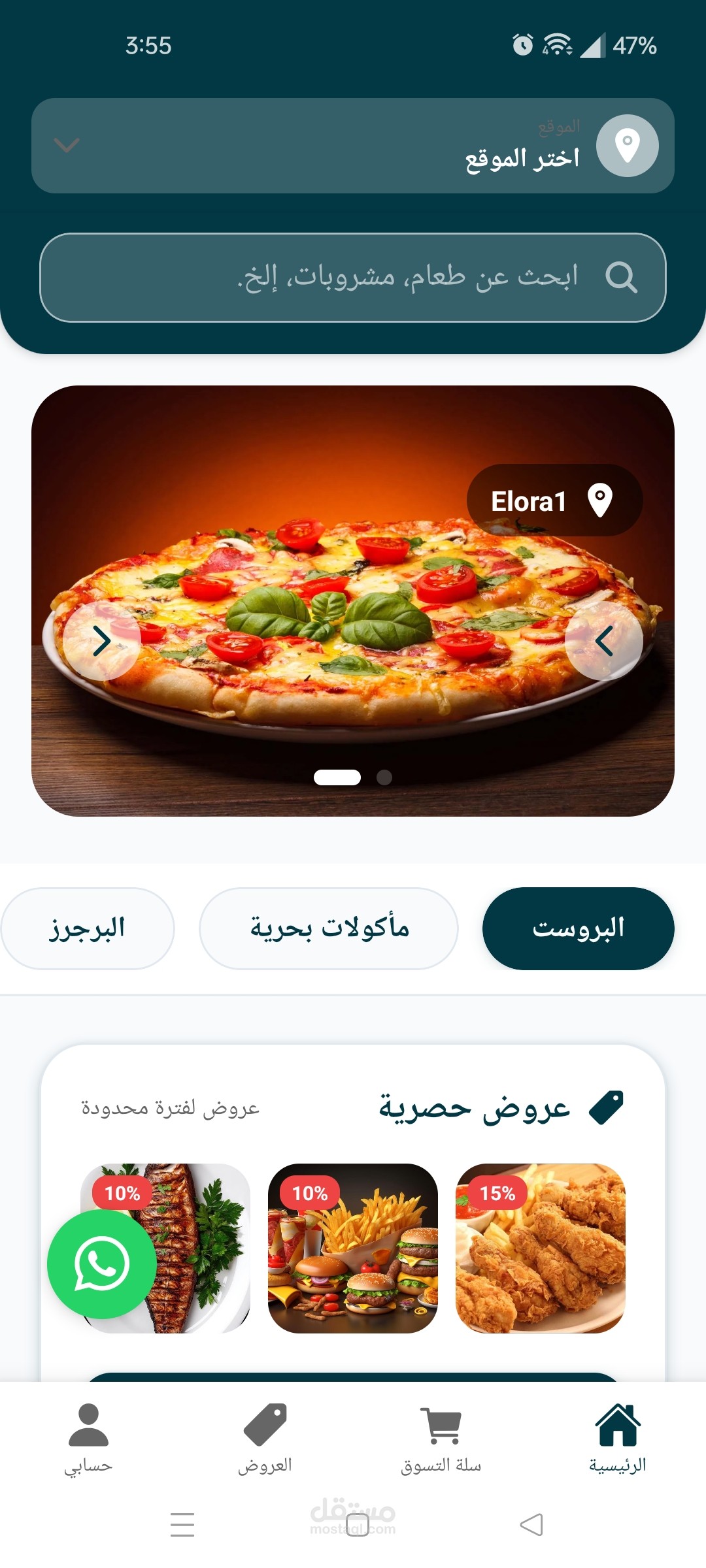Open the location selector dropdown
Image resolution: width=706 pixels, height=1568 pixels.
(x=353, y=146)
